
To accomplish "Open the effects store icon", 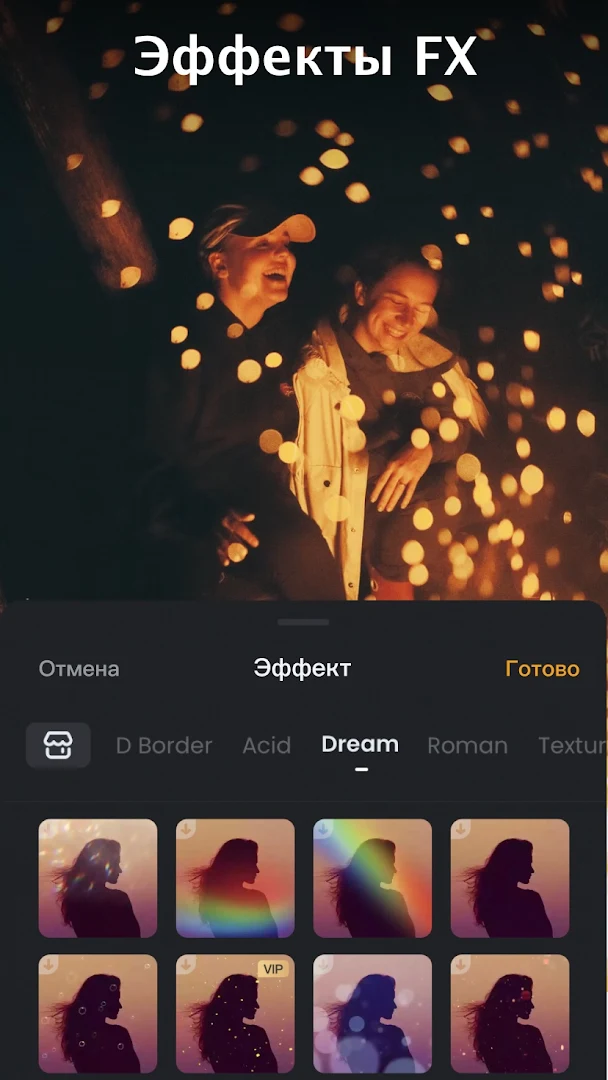I will (x=58, y=745).
